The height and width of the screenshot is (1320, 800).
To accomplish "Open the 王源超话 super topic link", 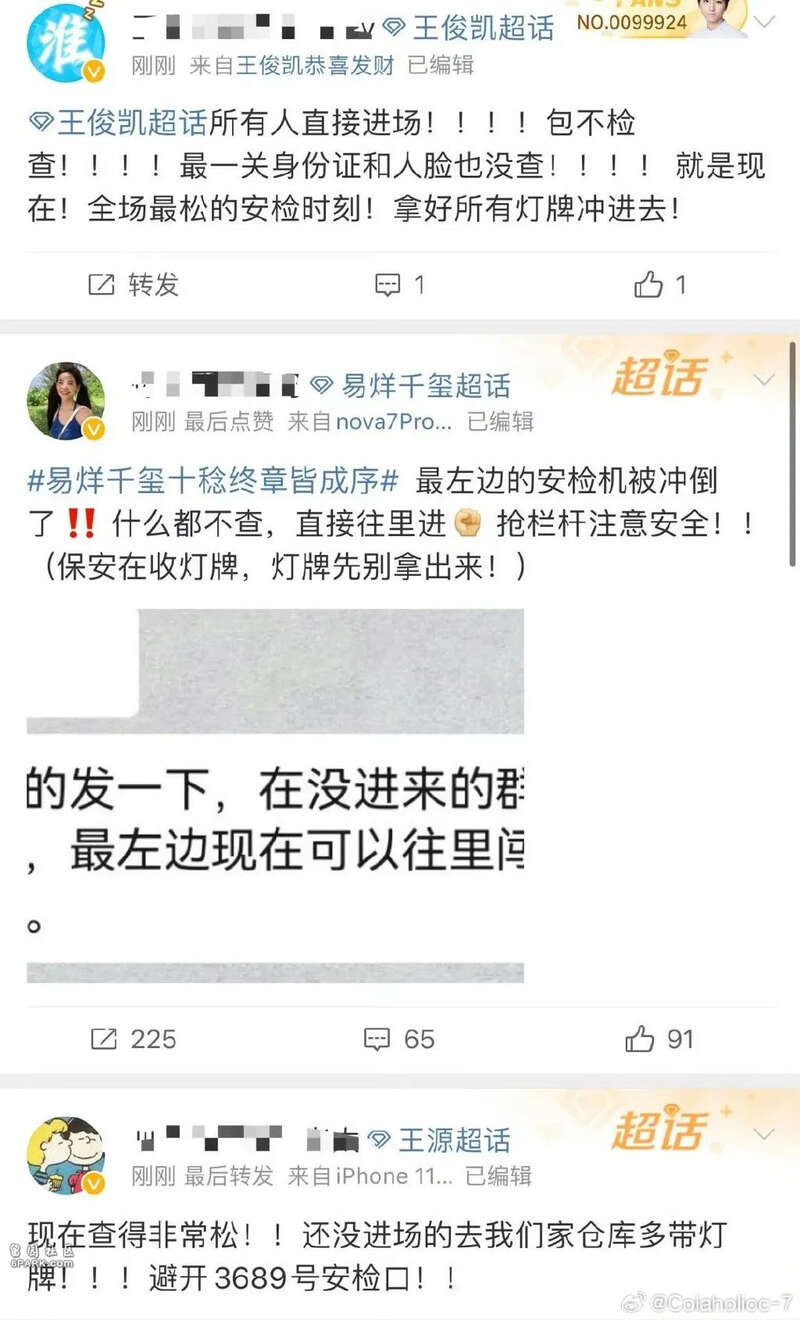I will (x=441, y=1139).
